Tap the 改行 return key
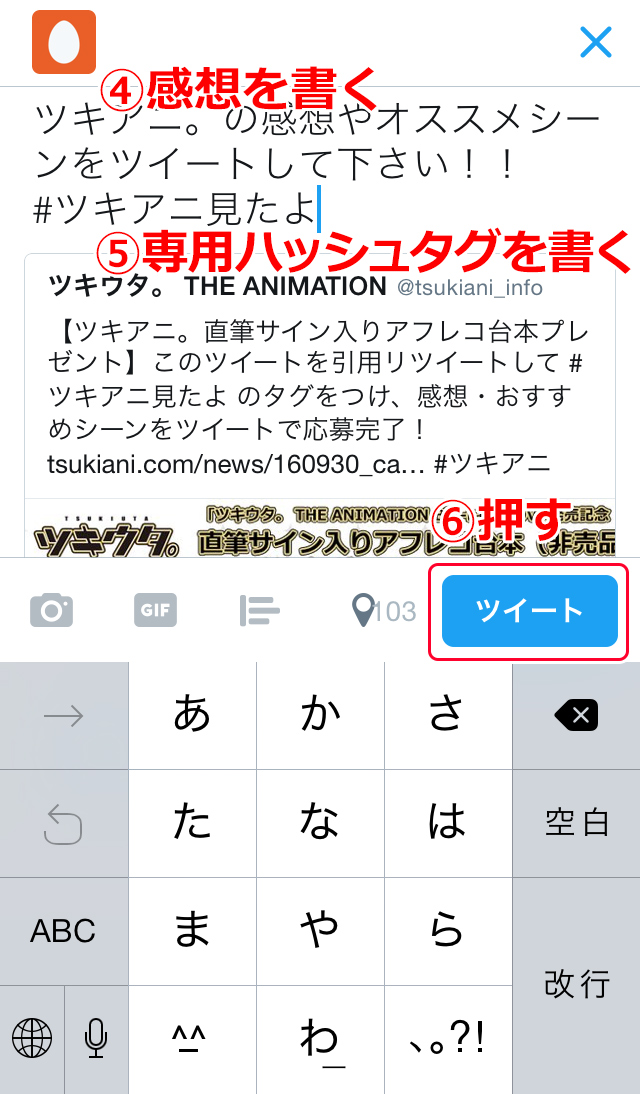 point(576,984)
